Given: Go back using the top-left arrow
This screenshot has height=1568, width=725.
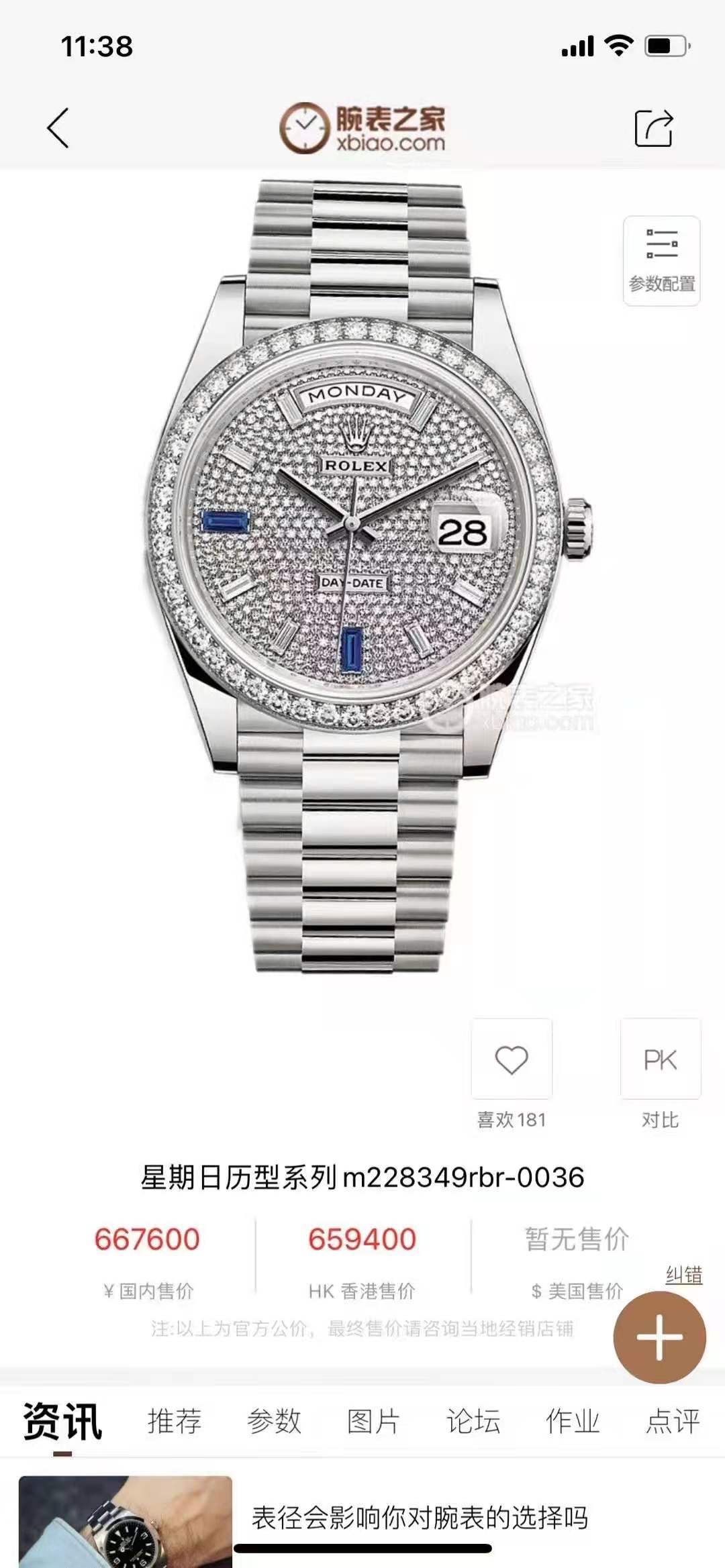Looking at the screenshot, I should (x=58, y=127).
